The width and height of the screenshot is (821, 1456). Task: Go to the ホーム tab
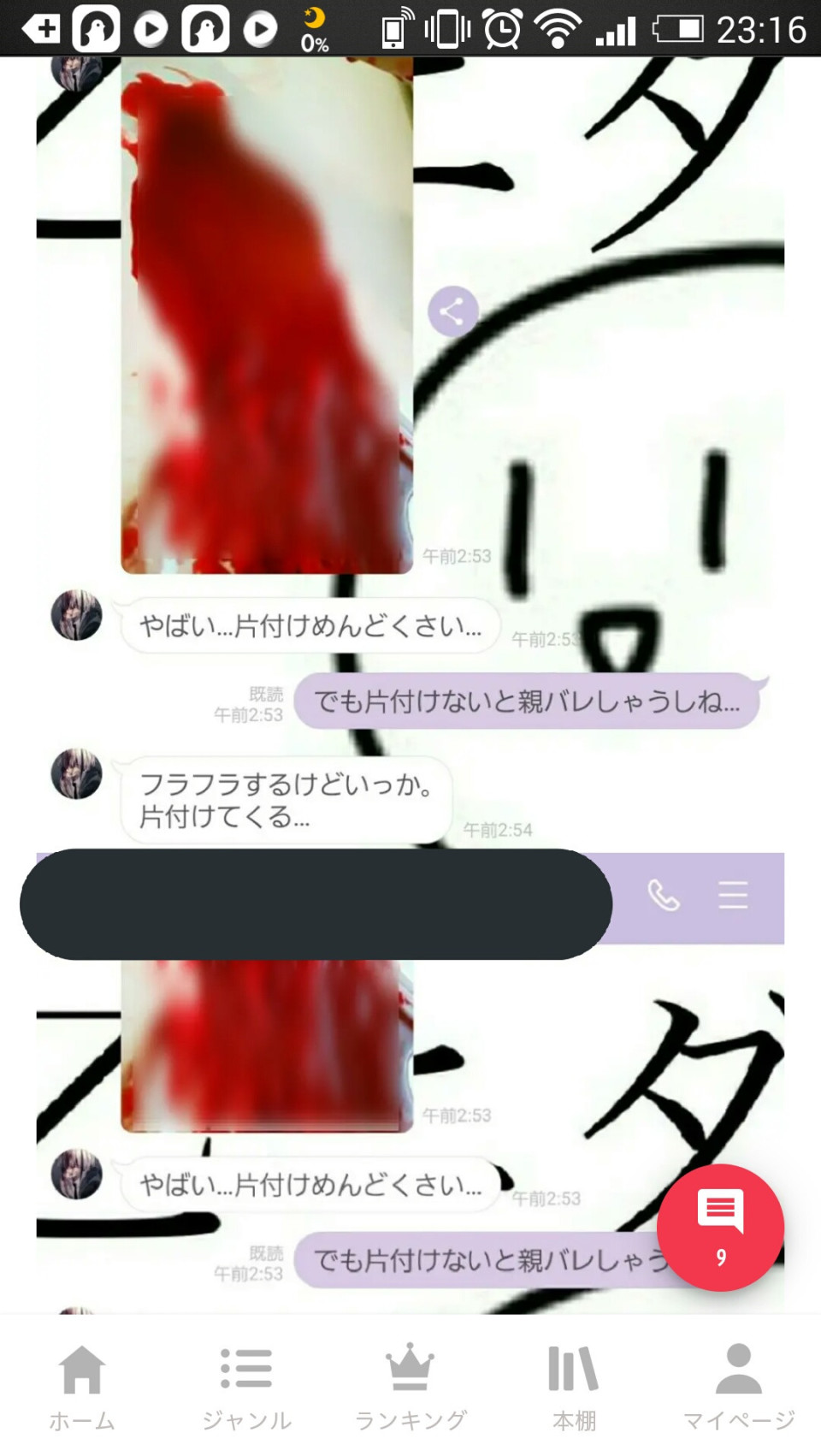pyautogui.click(x=82, y=1385)
